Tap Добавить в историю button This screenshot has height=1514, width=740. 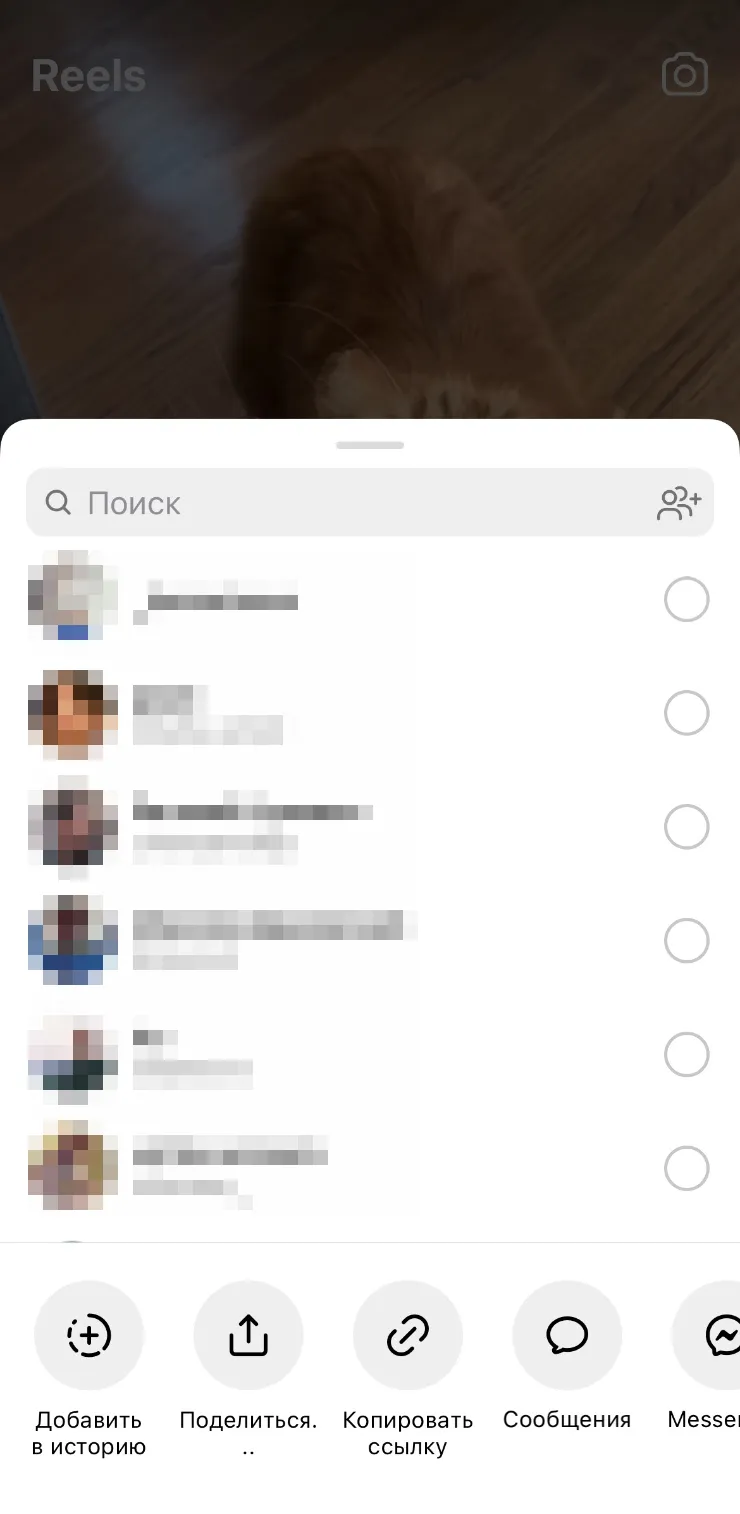tap(89, 1335)
